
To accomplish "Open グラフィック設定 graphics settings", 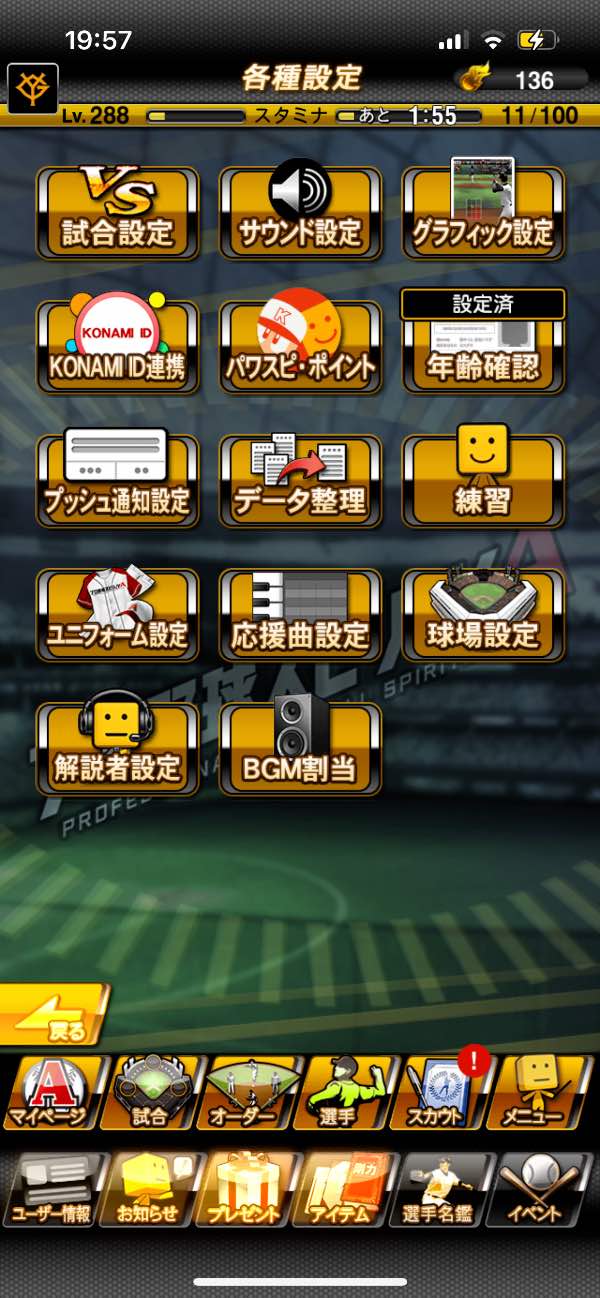I will coord(483,213).
